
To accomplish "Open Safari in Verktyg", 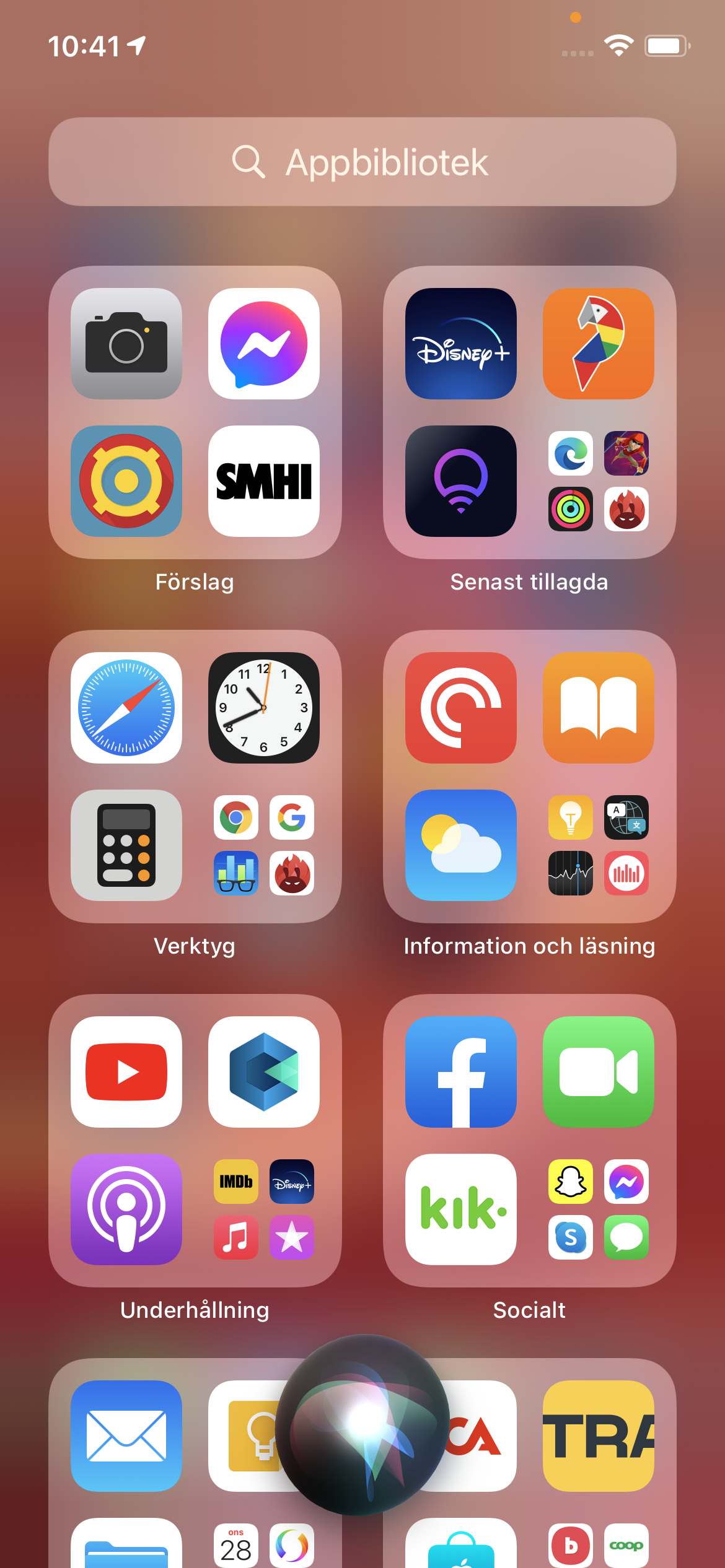I will tap(126, 707).
